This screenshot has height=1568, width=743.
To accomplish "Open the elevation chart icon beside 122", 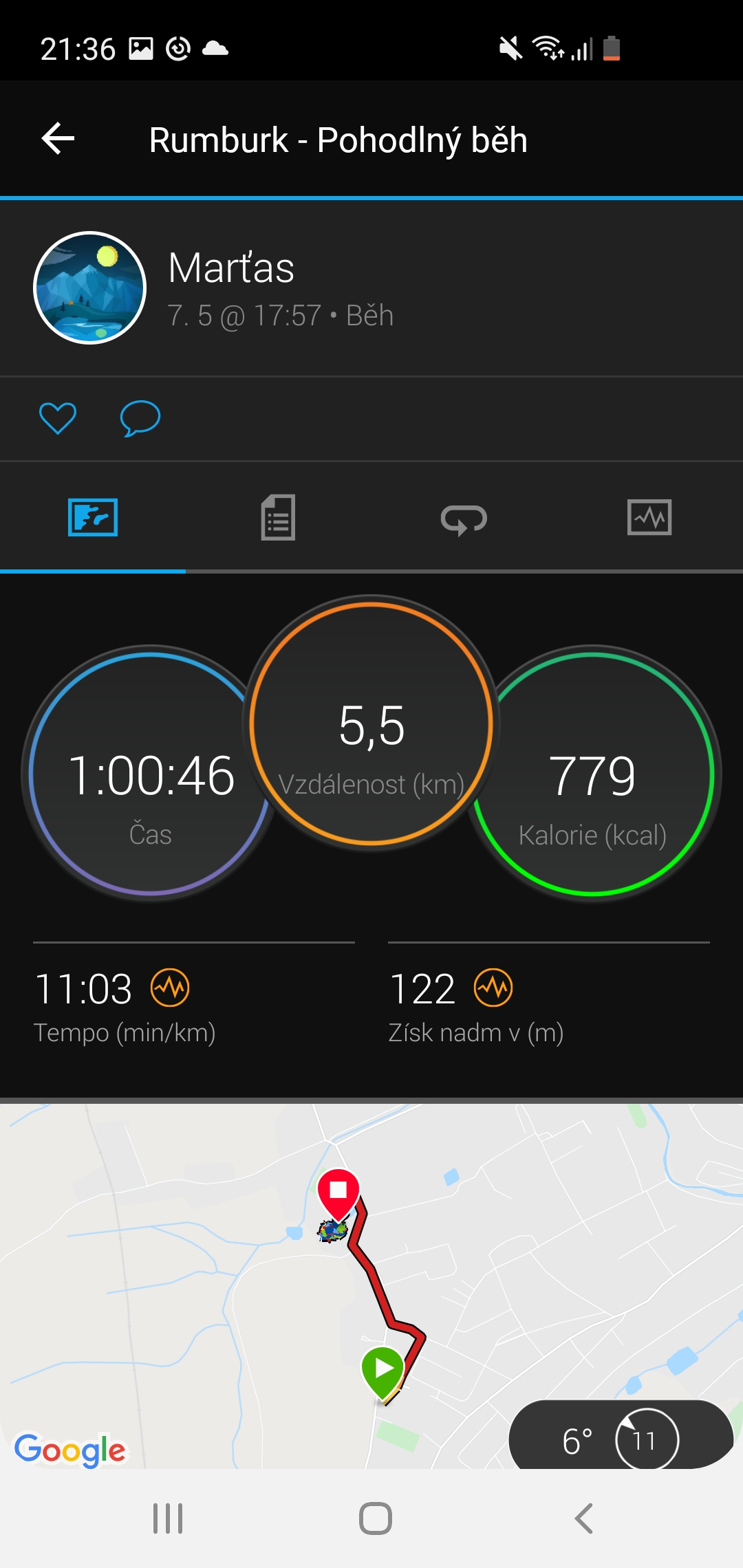I will point(493,988).
